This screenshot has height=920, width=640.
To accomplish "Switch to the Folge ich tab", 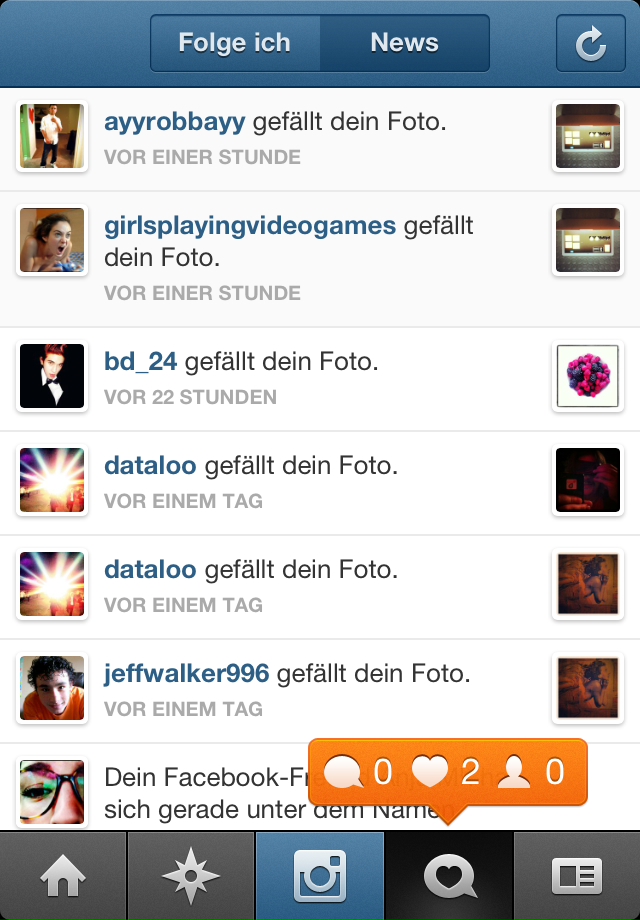I will (235, 43).
